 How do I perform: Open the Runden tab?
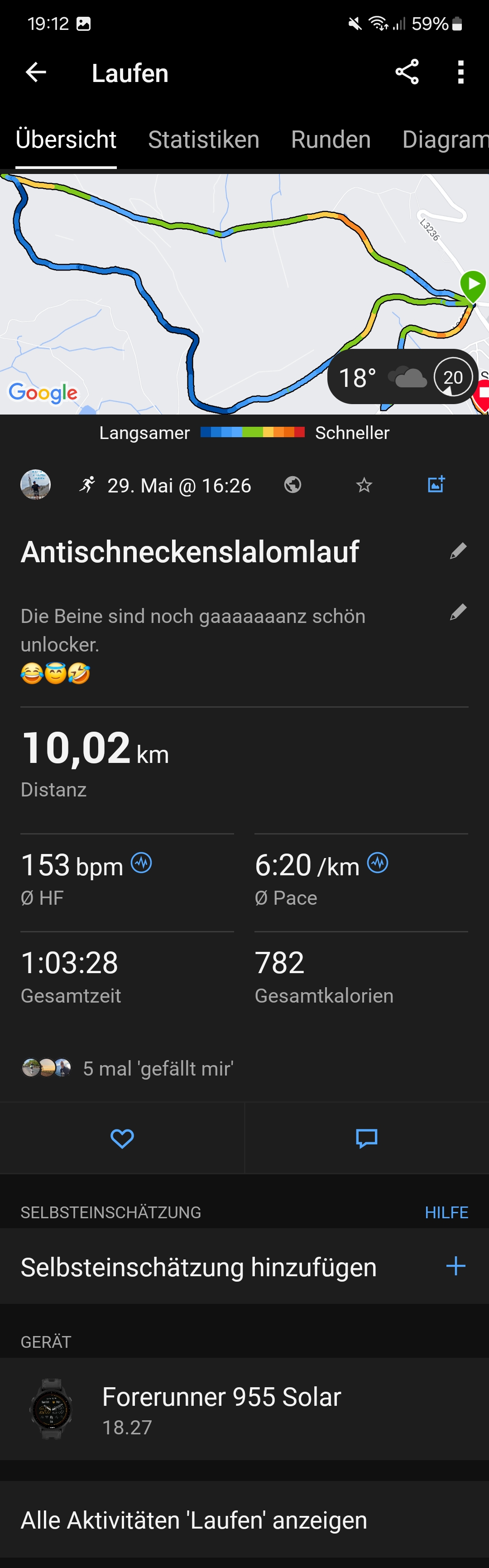tap(331, 140)
